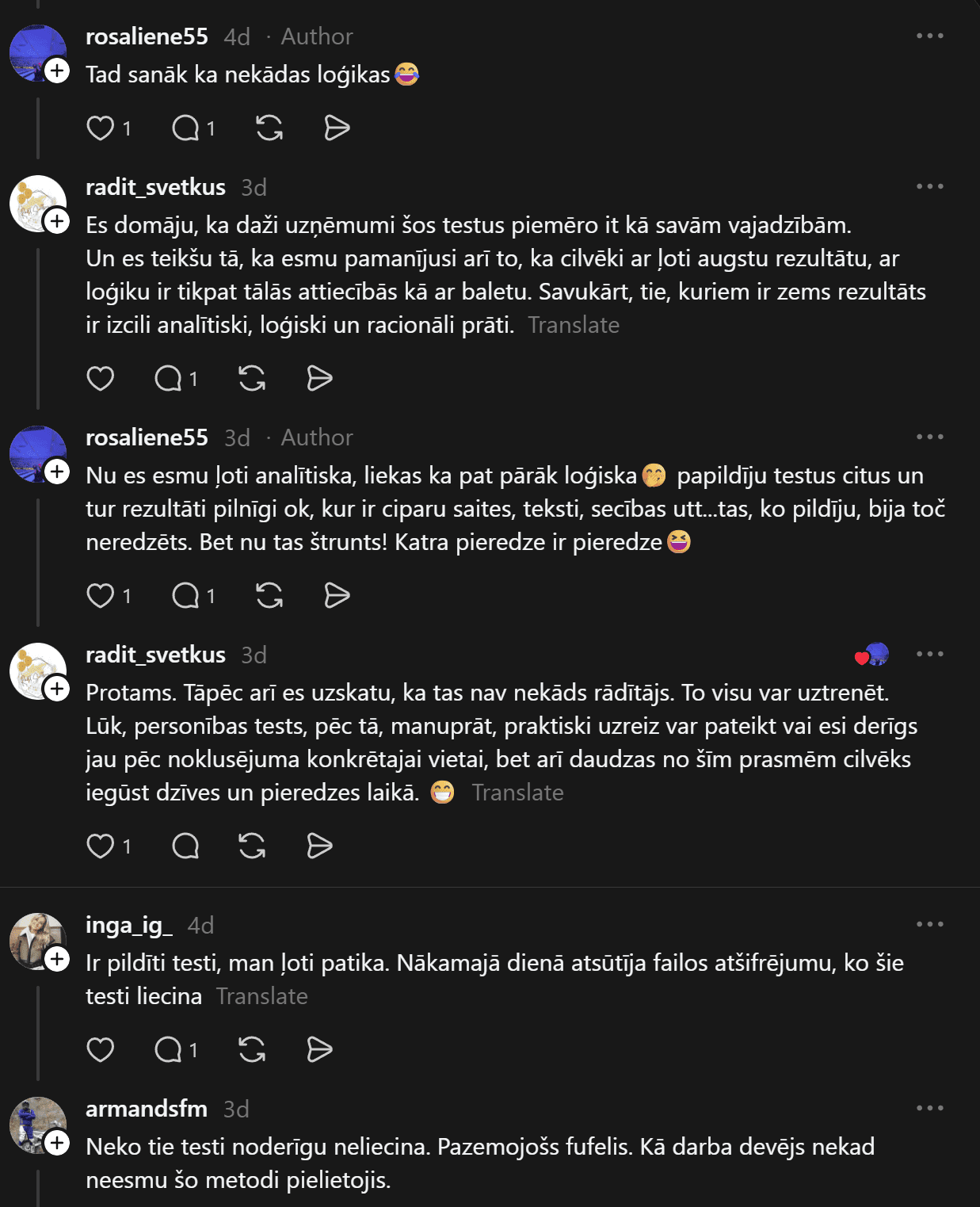Open overflow menu on rosaliene55's first comment
This screenshot has height=1207, width=980.
click(x=929, y=36)
